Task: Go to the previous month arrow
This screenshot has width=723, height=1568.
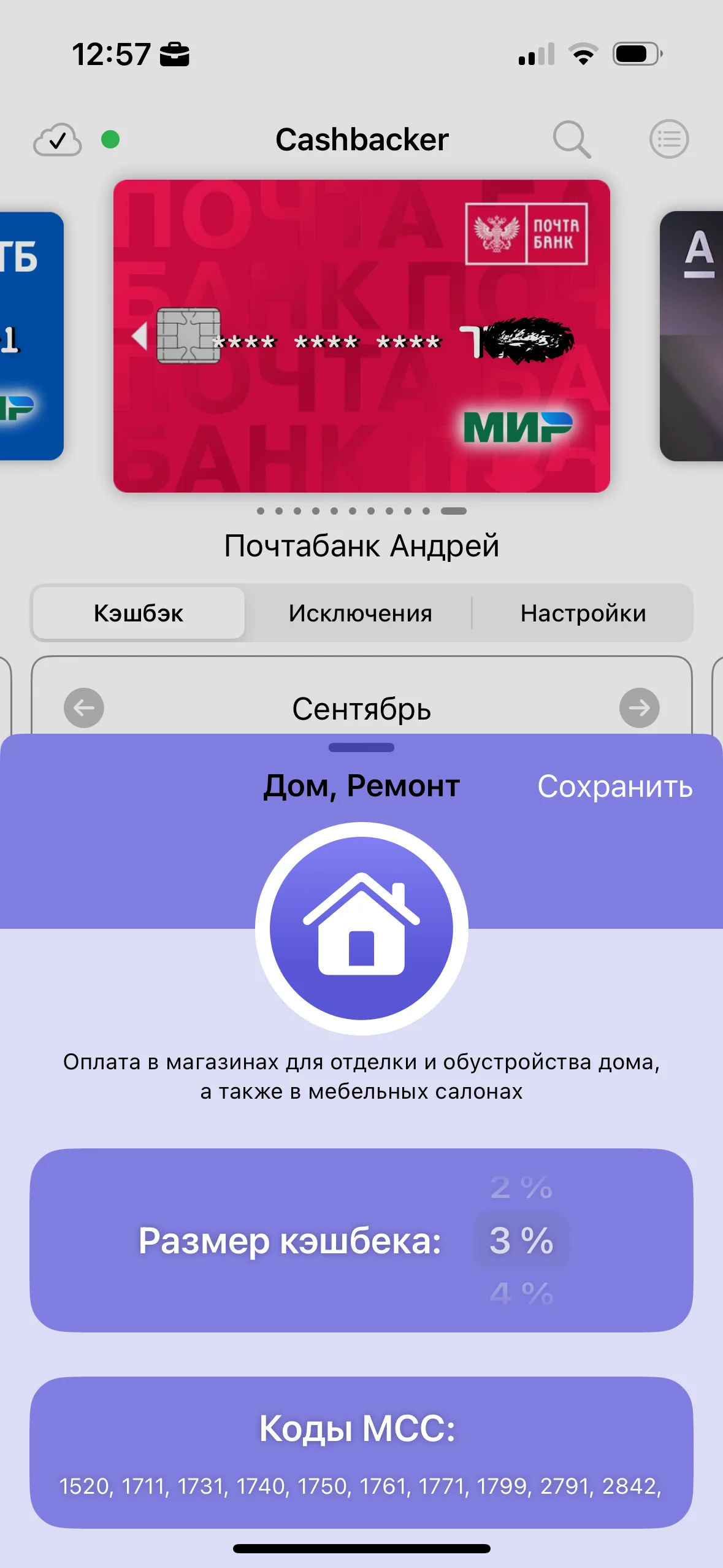Action: (84, 708)
